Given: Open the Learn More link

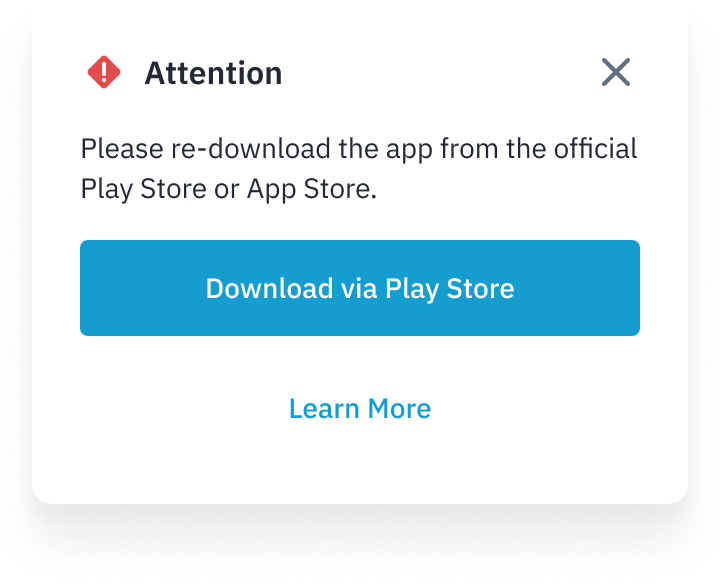Looking at the screenshot, I should point(360,408).
